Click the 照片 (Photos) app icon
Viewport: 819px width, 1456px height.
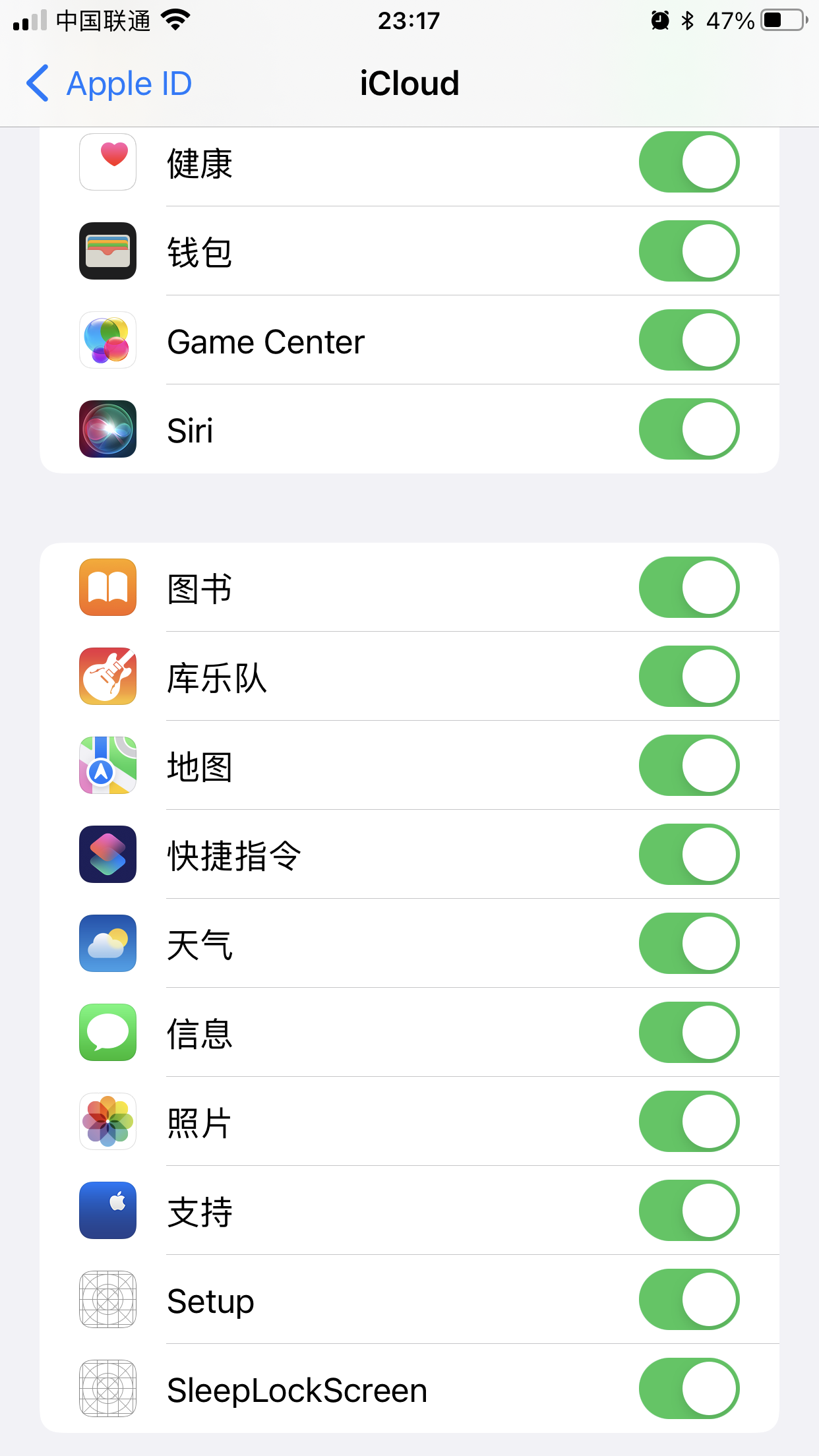107,1122
